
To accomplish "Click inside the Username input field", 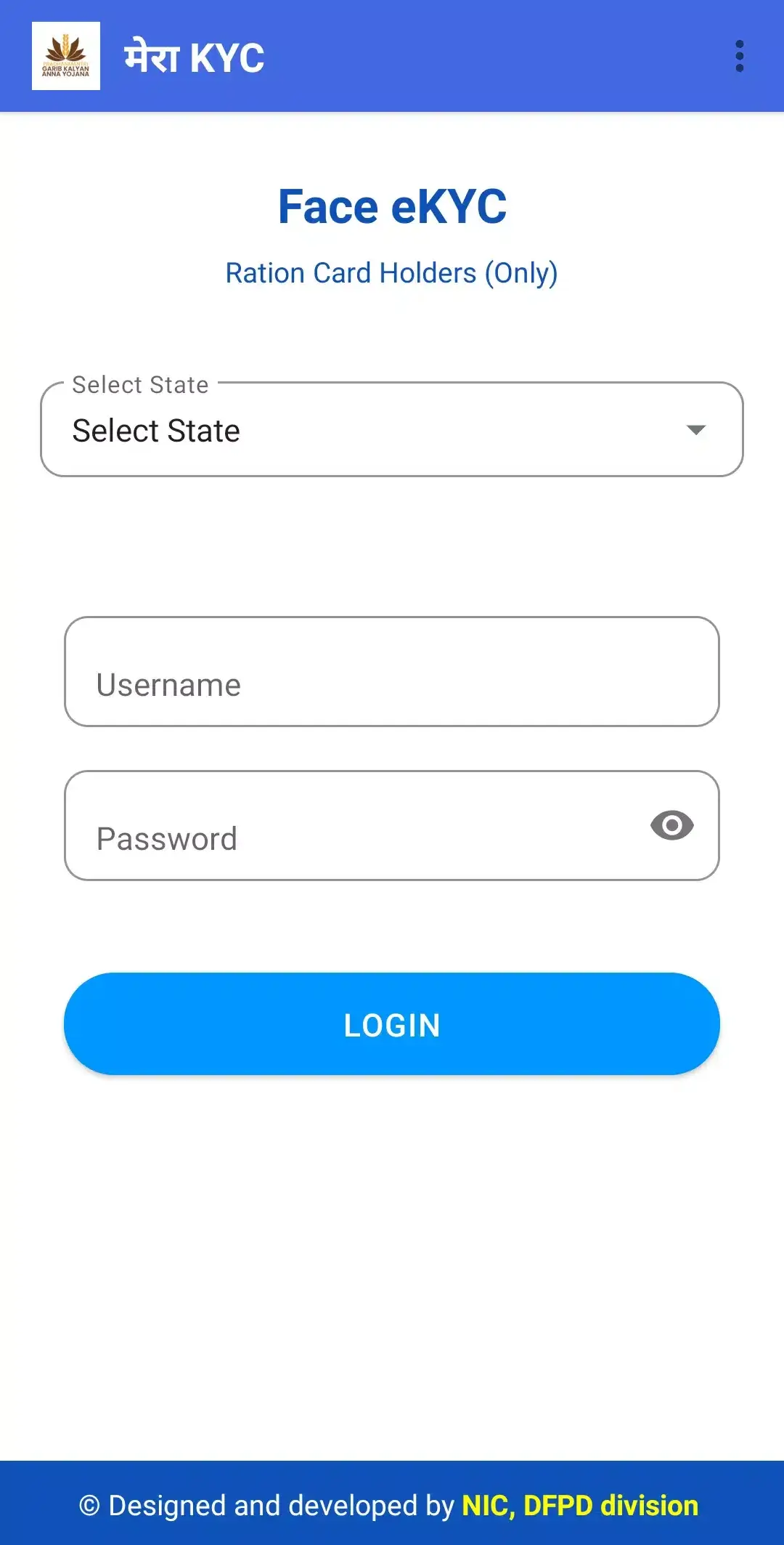I will (x=392, y=673).
